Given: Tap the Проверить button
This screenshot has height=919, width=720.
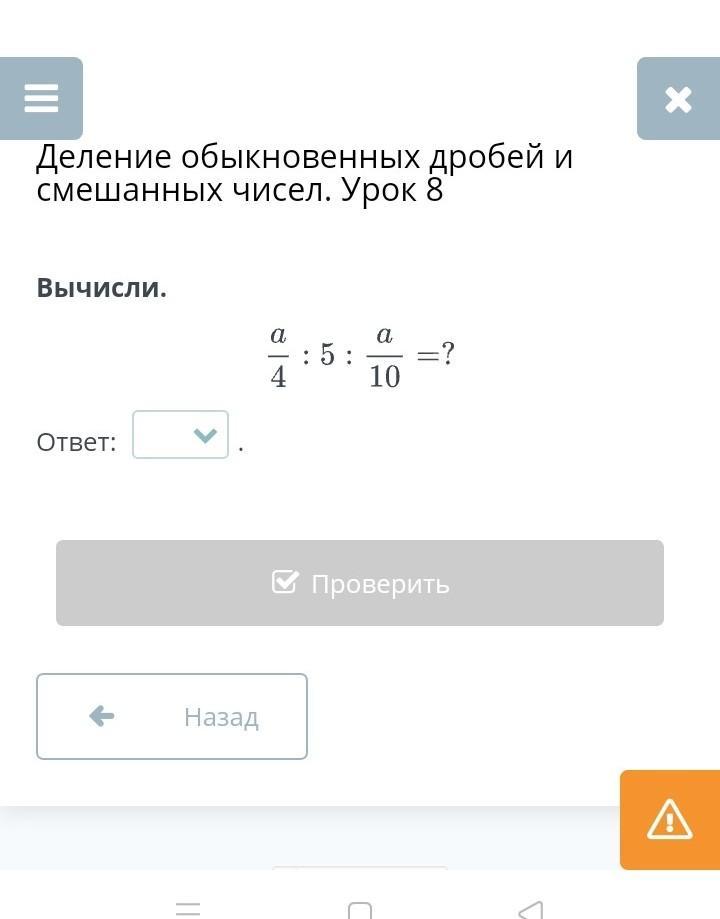Looking at the screenshot, I should pos(360,583).
